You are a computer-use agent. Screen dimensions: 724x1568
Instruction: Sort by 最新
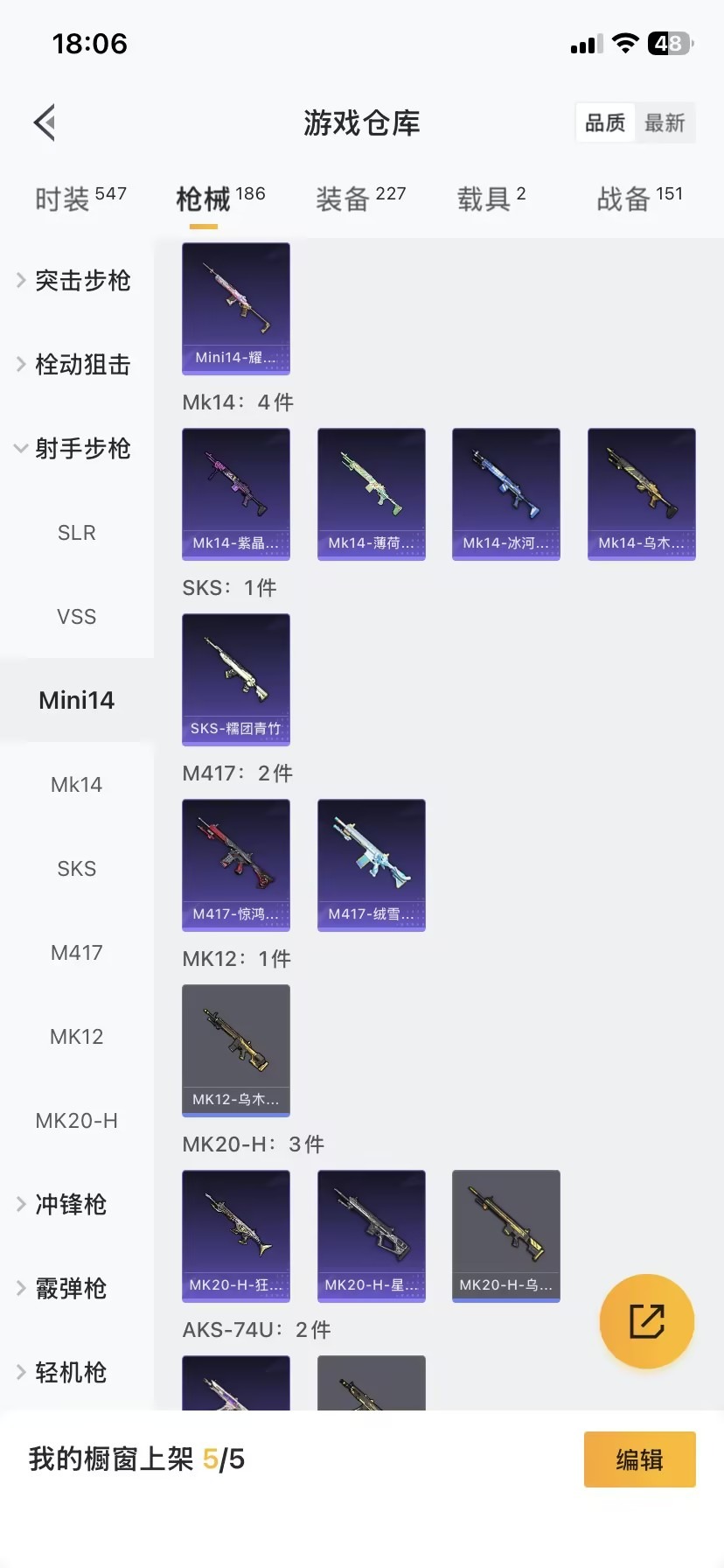(x=665, y=123)
